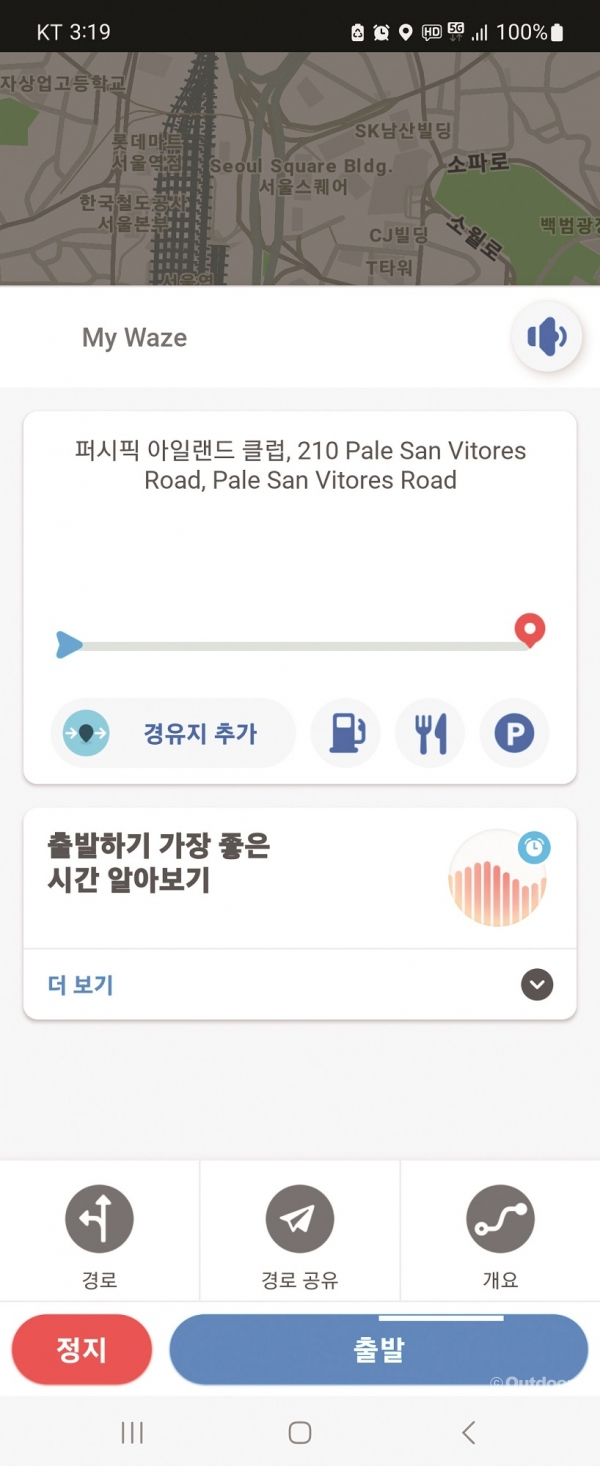Open My Waze
This screenshot has height=1466, width=600.
134,338
